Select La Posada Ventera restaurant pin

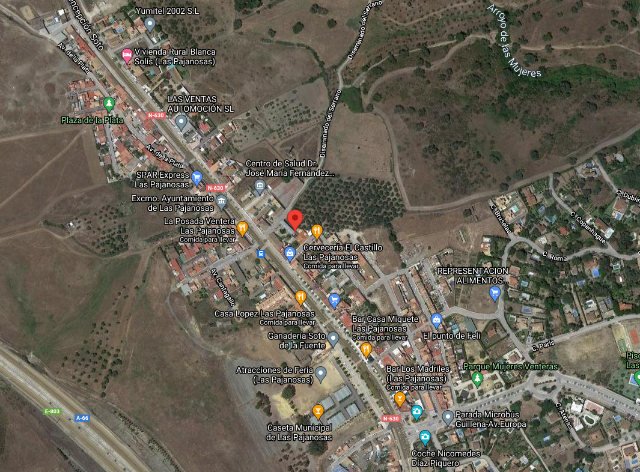pyautogui.click(x=243, y=227)
